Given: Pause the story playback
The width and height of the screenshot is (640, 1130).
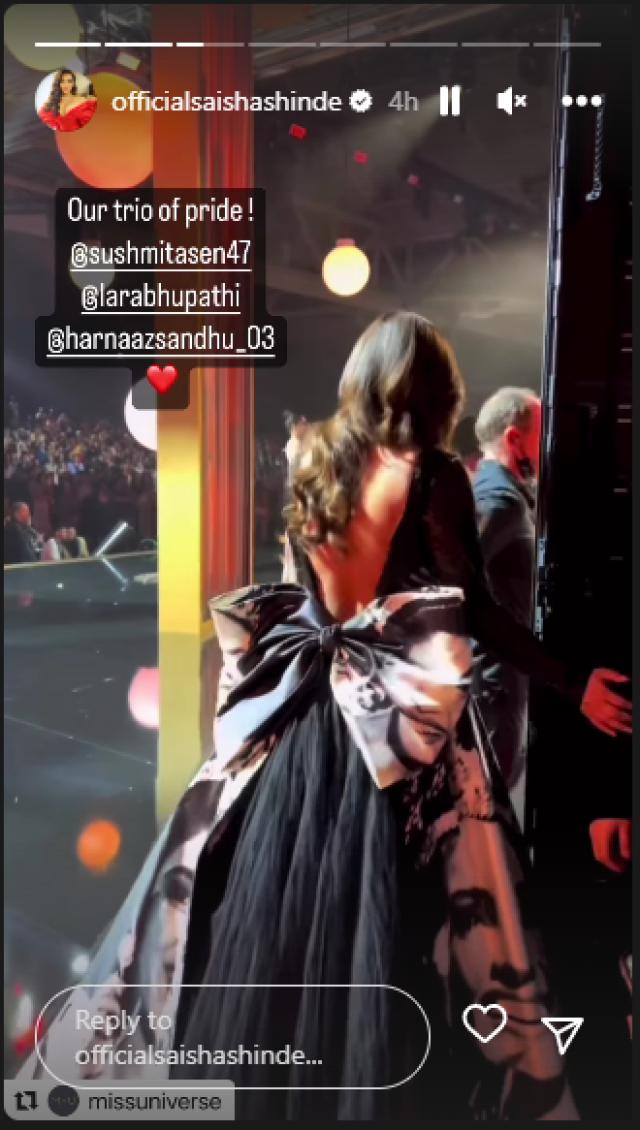Looking at the screenshot, I should click(x=450, y=102).
